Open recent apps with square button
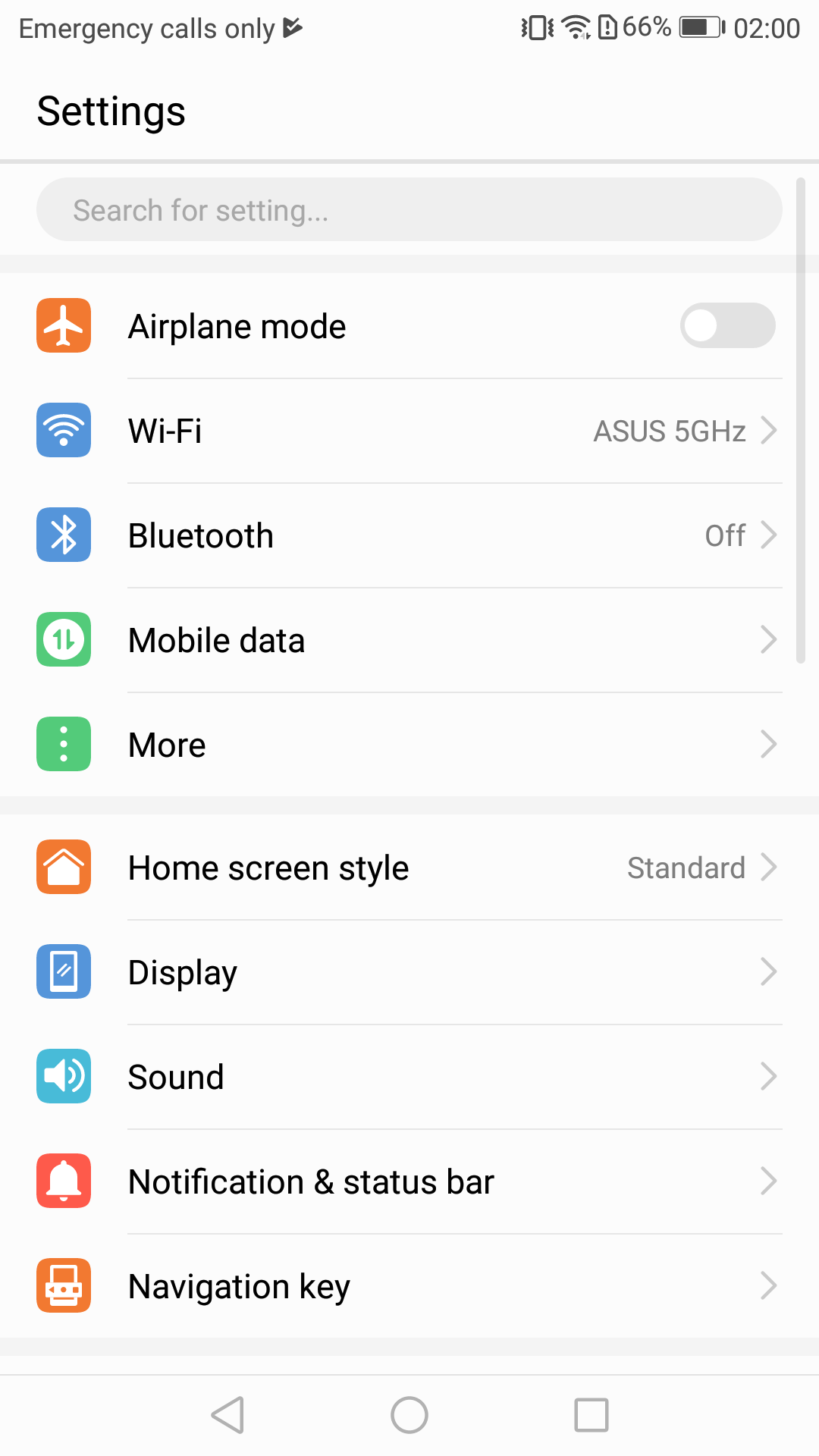This screenshot has width=819, height=1456. click(591, 1415)
